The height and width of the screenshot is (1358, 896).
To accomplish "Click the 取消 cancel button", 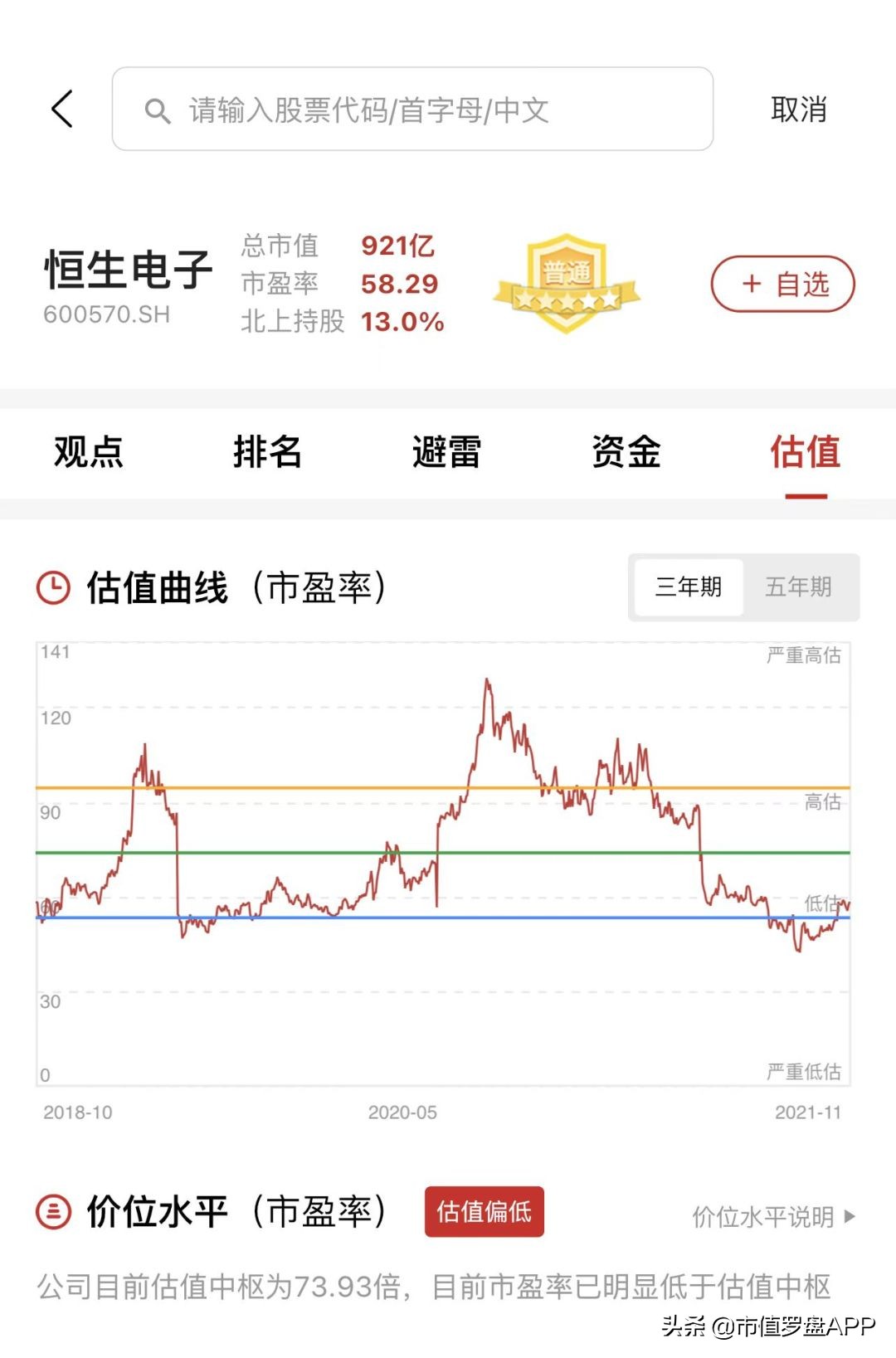I will tap(798, 109).
